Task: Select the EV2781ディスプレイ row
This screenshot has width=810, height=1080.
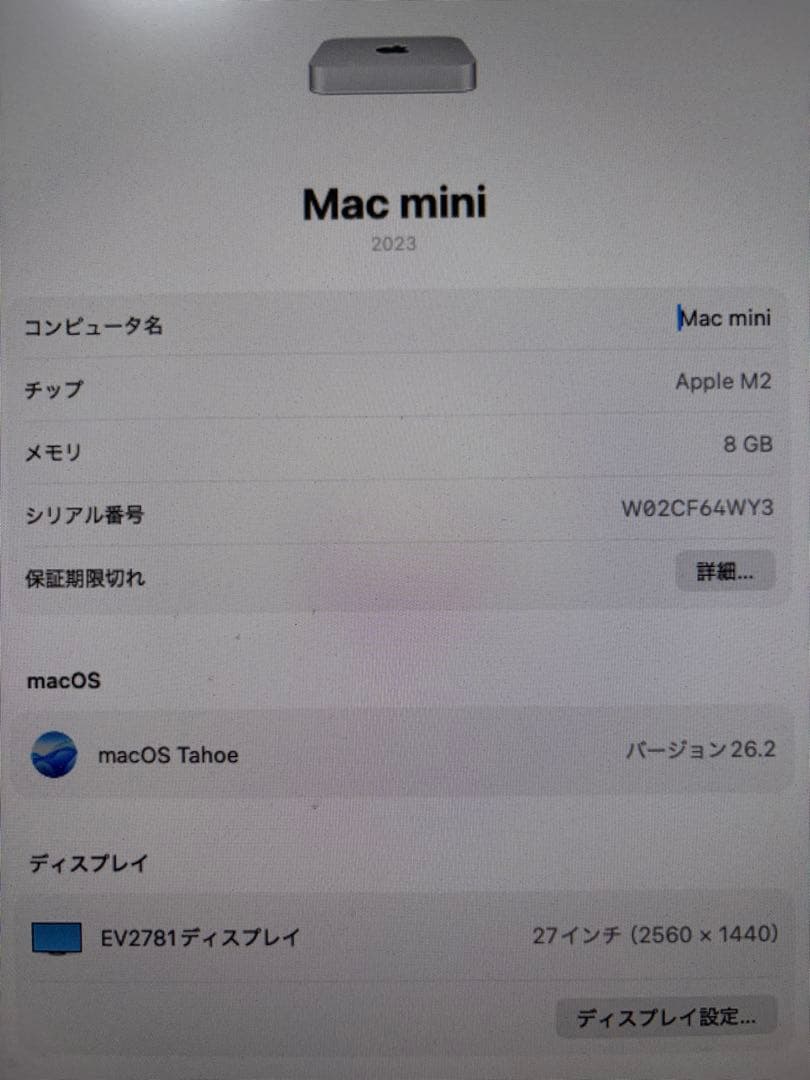Action: click(x=400, y=936)
